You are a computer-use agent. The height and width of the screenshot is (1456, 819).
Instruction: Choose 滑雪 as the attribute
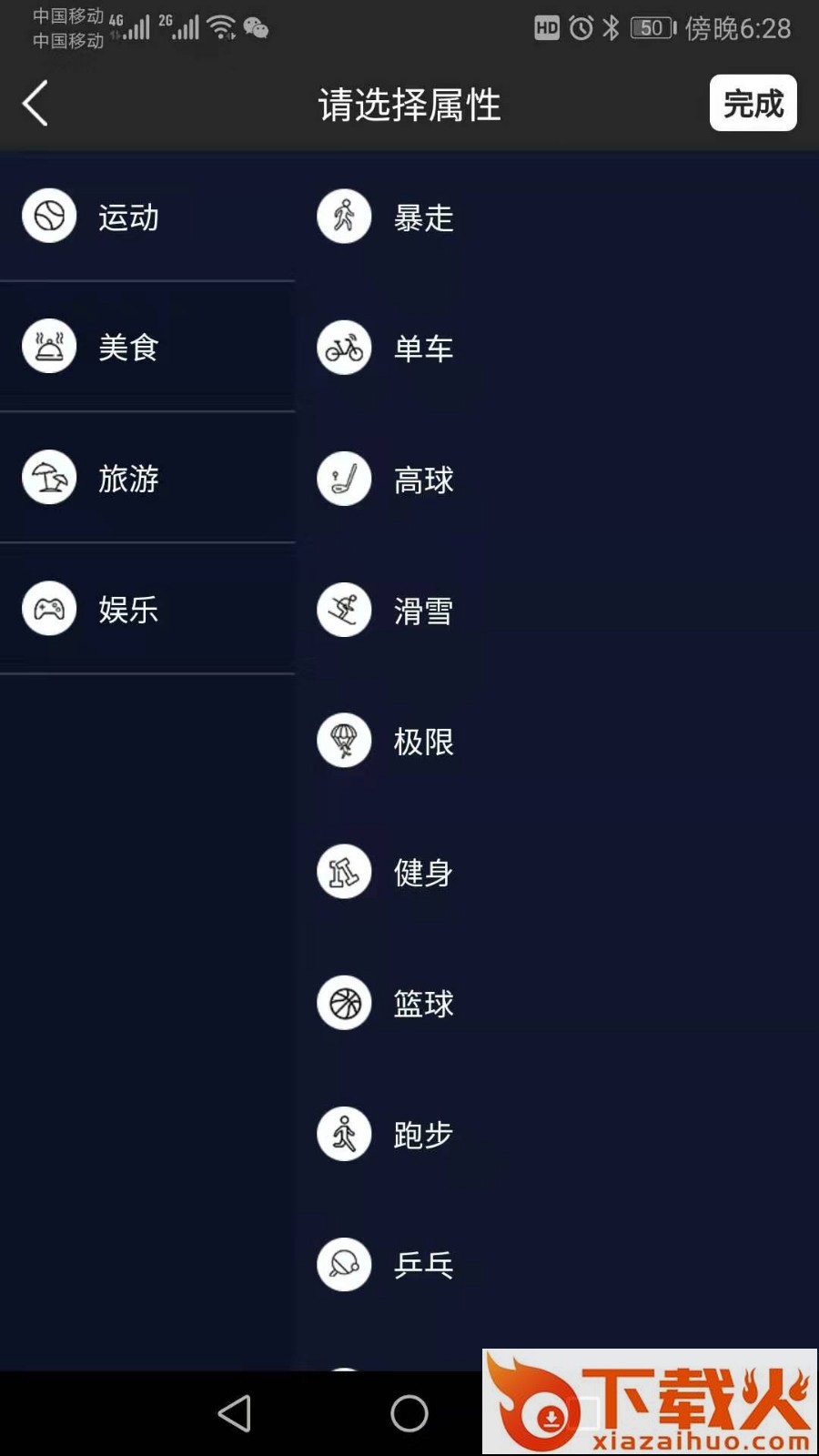422,611
